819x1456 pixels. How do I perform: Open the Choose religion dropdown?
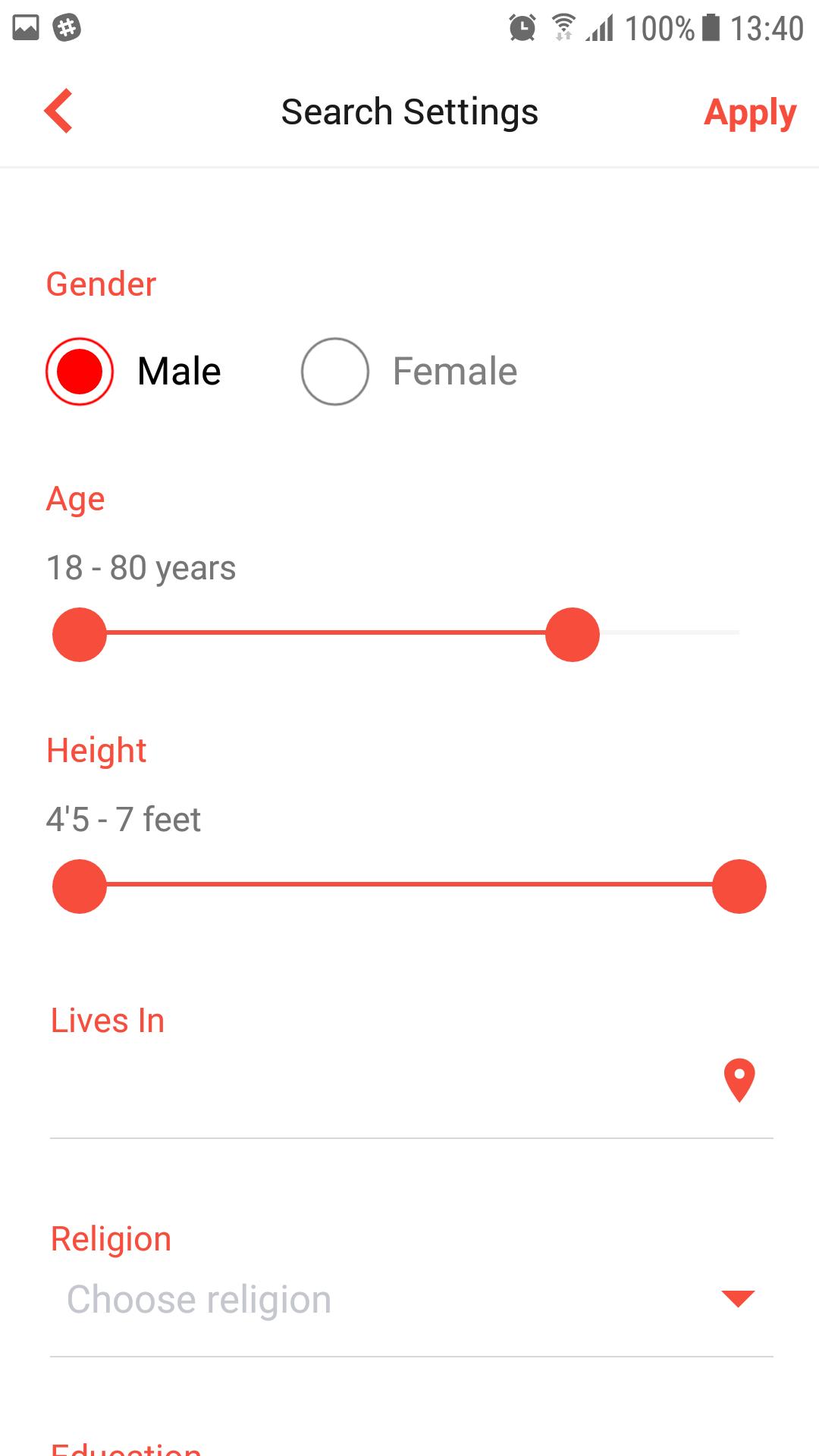409,1300
